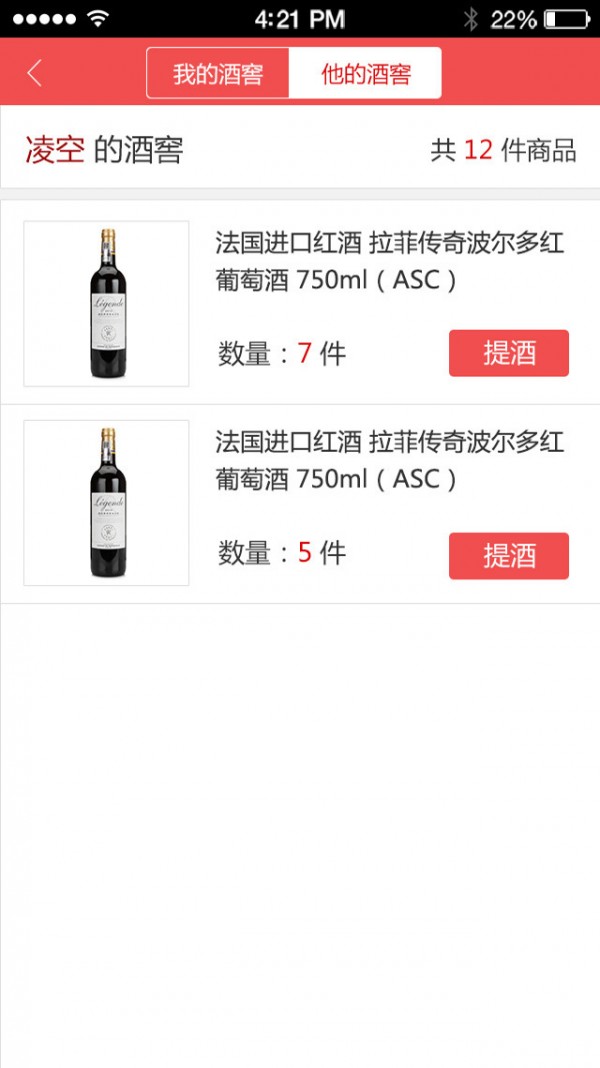Select the 他的酒窖 tab
Image resolution: width=600 pixels, height=1068 pixels.
[x=365, y=74]
